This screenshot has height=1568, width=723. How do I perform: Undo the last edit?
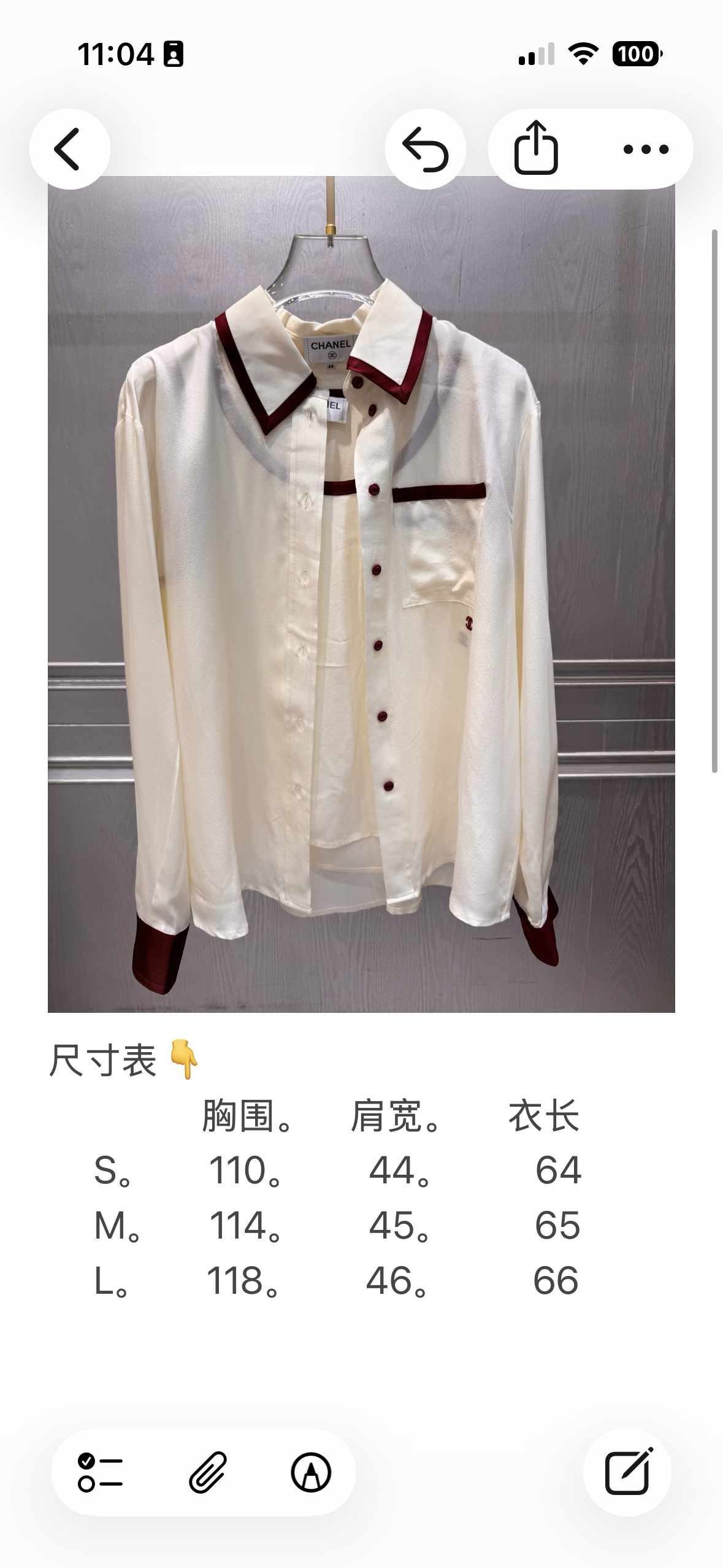(426, 149)
